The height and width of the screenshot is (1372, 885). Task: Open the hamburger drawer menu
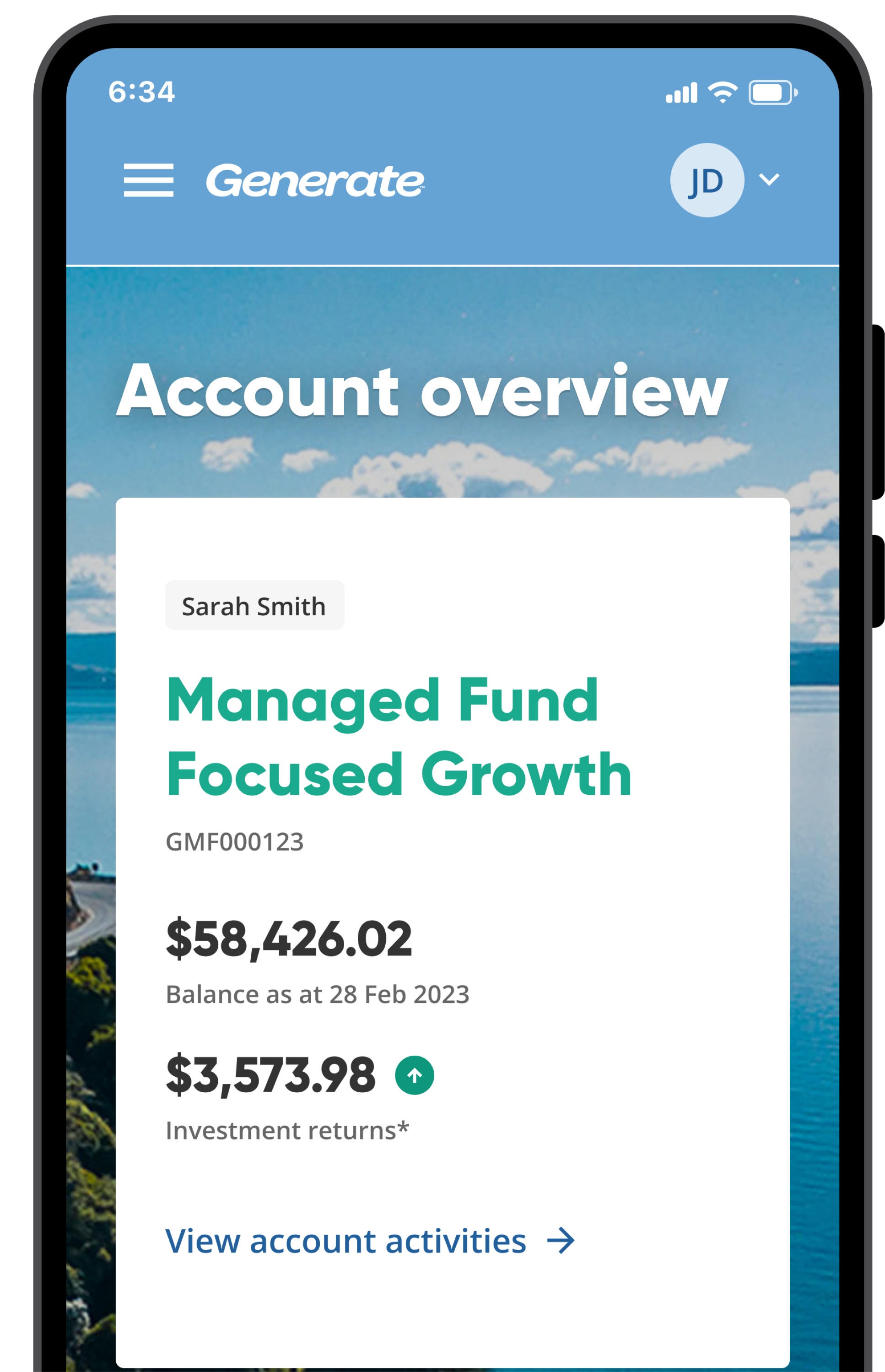(x=148, y=180)
